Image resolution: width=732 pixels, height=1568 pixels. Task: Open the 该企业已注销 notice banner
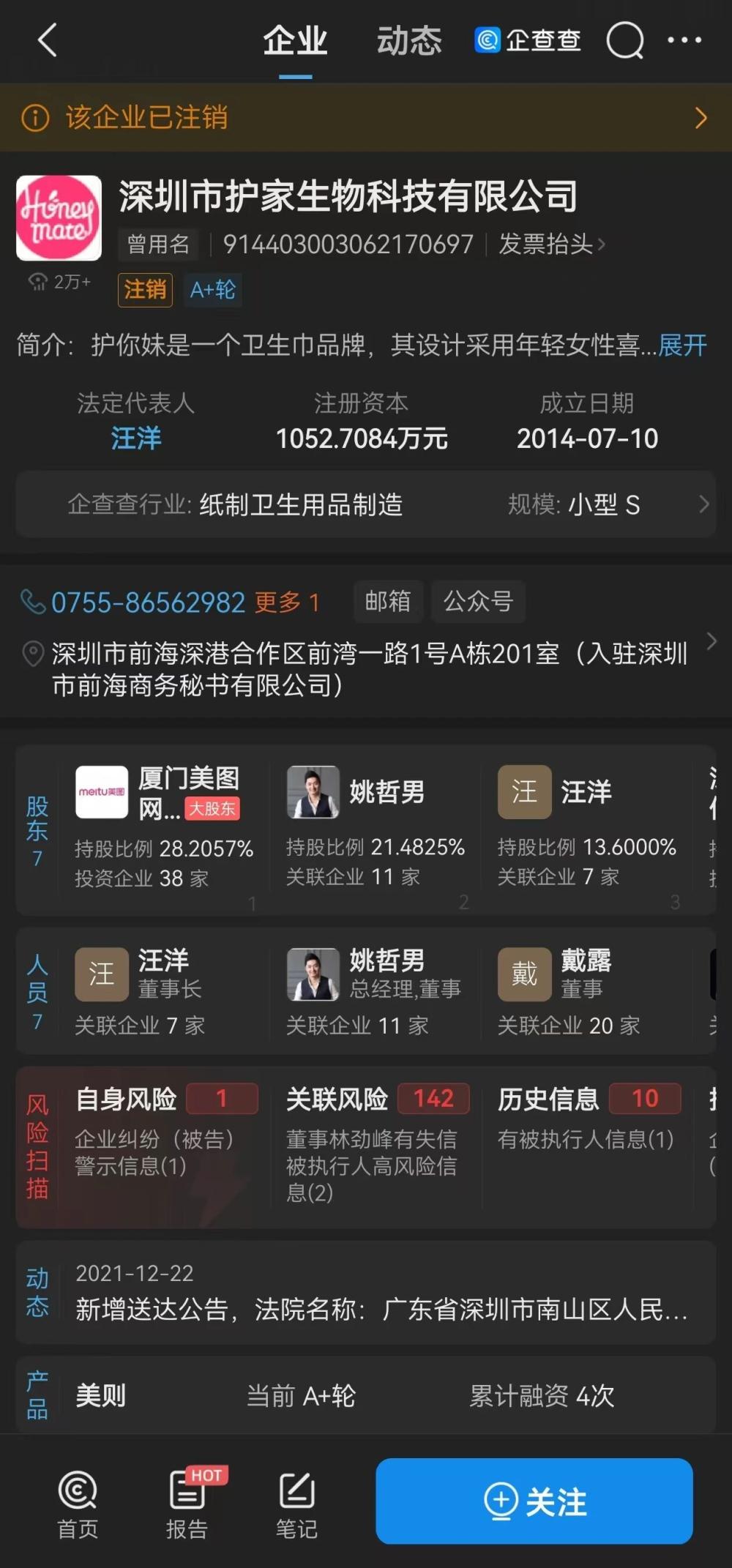click(x=366, y=118)
